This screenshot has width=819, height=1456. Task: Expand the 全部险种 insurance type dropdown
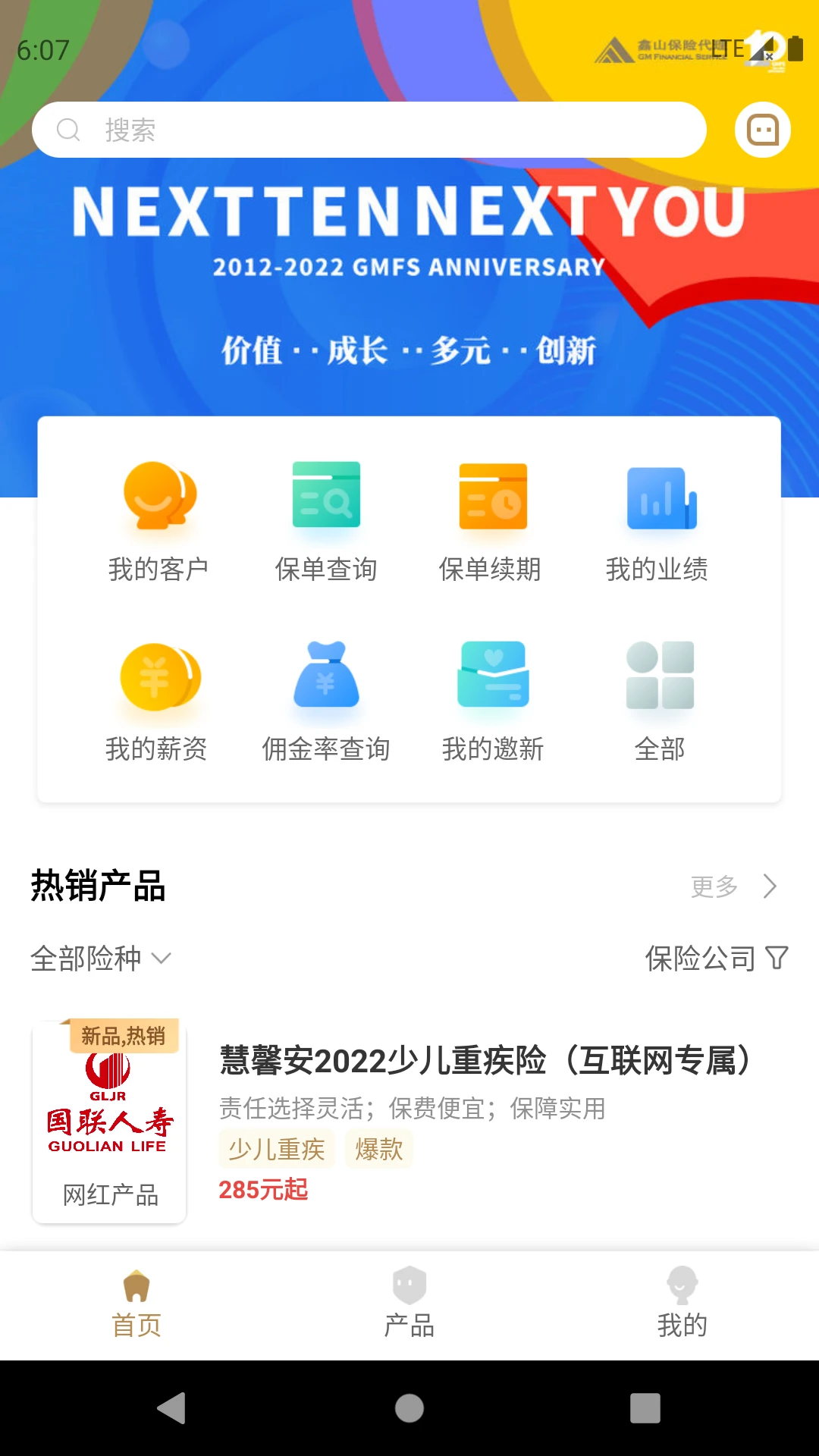click(x=99, y=959)
